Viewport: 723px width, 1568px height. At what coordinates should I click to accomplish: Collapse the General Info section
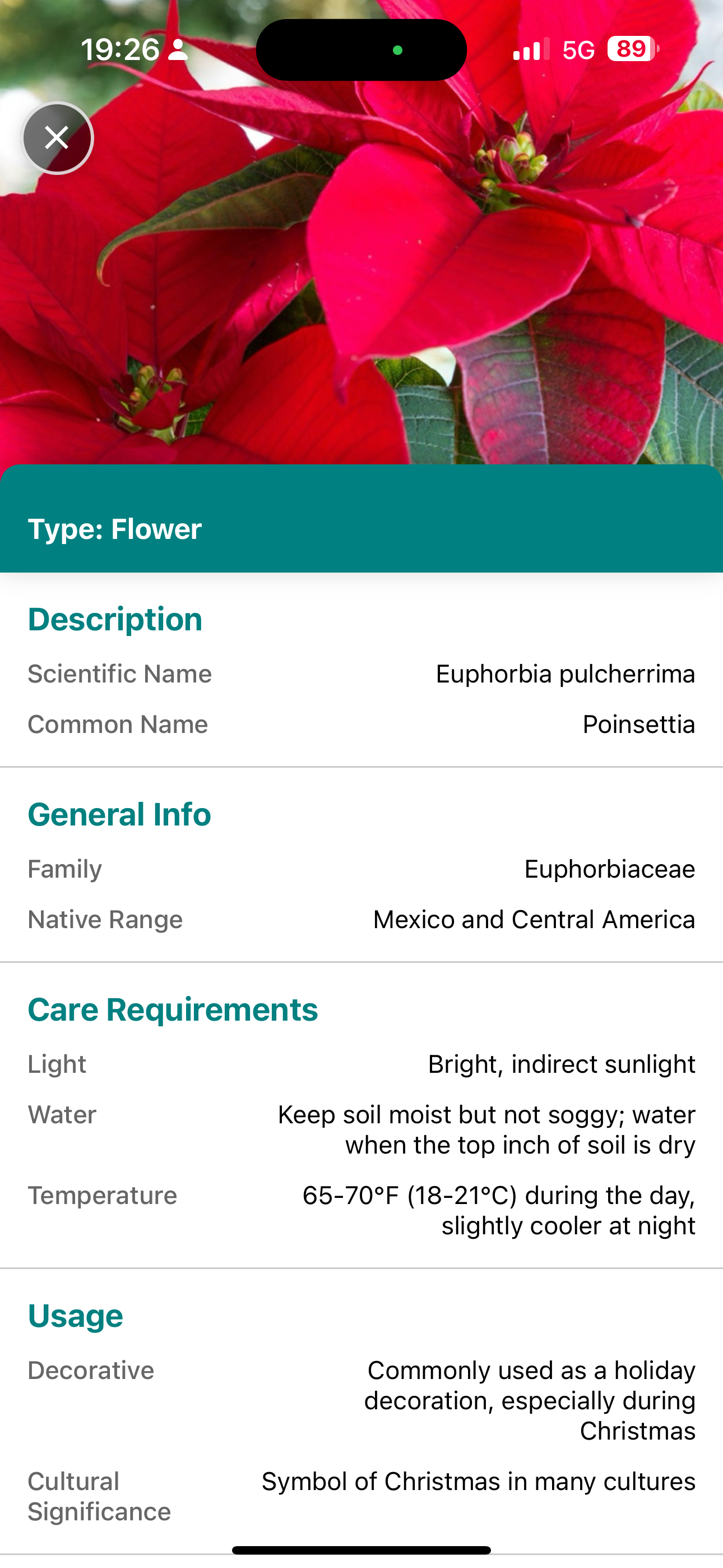tap(118, 814)
